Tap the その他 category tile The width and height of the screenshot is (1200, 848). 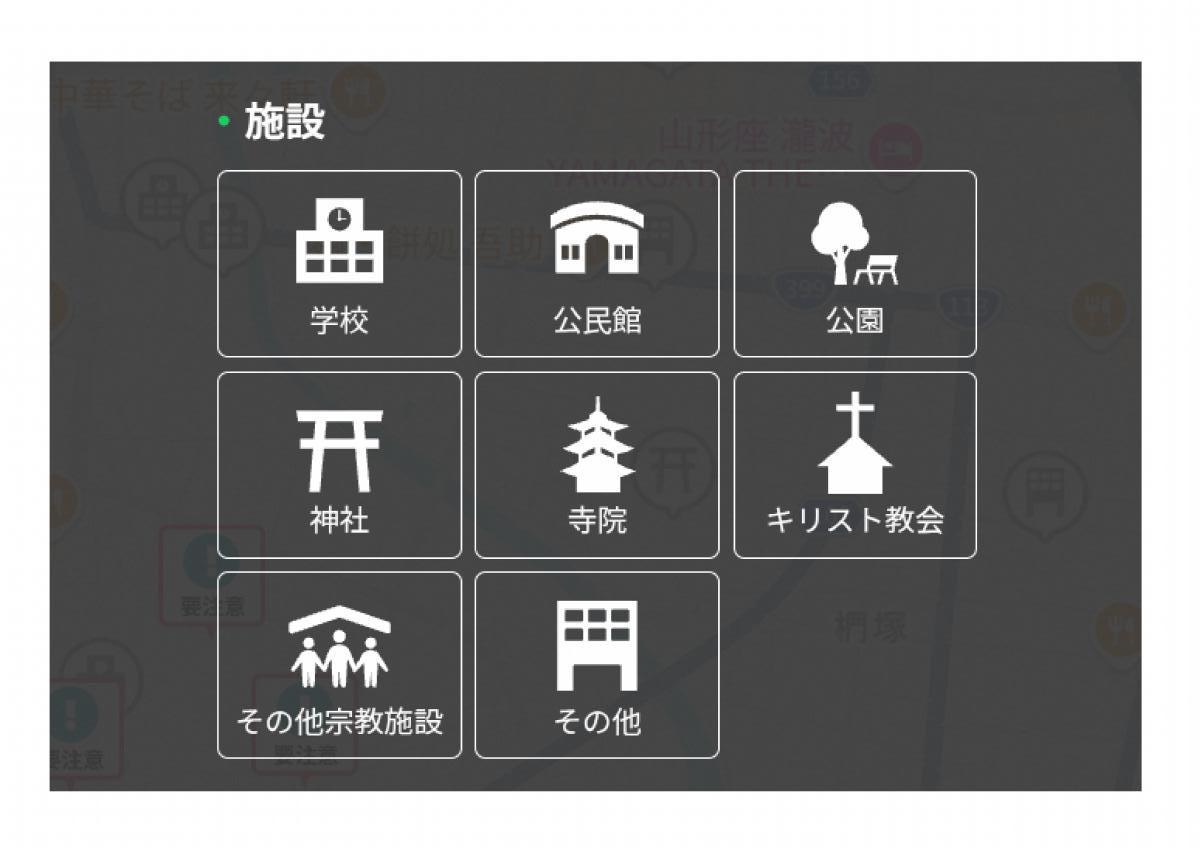(596, 665)
